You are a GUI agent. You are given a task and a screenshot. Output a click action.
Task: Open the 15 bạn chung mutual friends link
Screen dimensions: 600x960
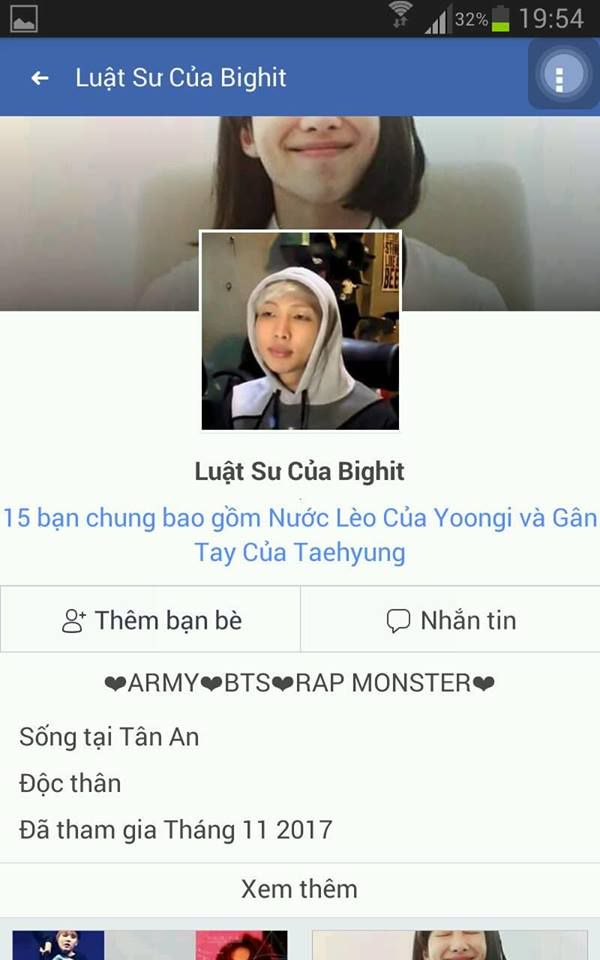(x=300, y=534)
